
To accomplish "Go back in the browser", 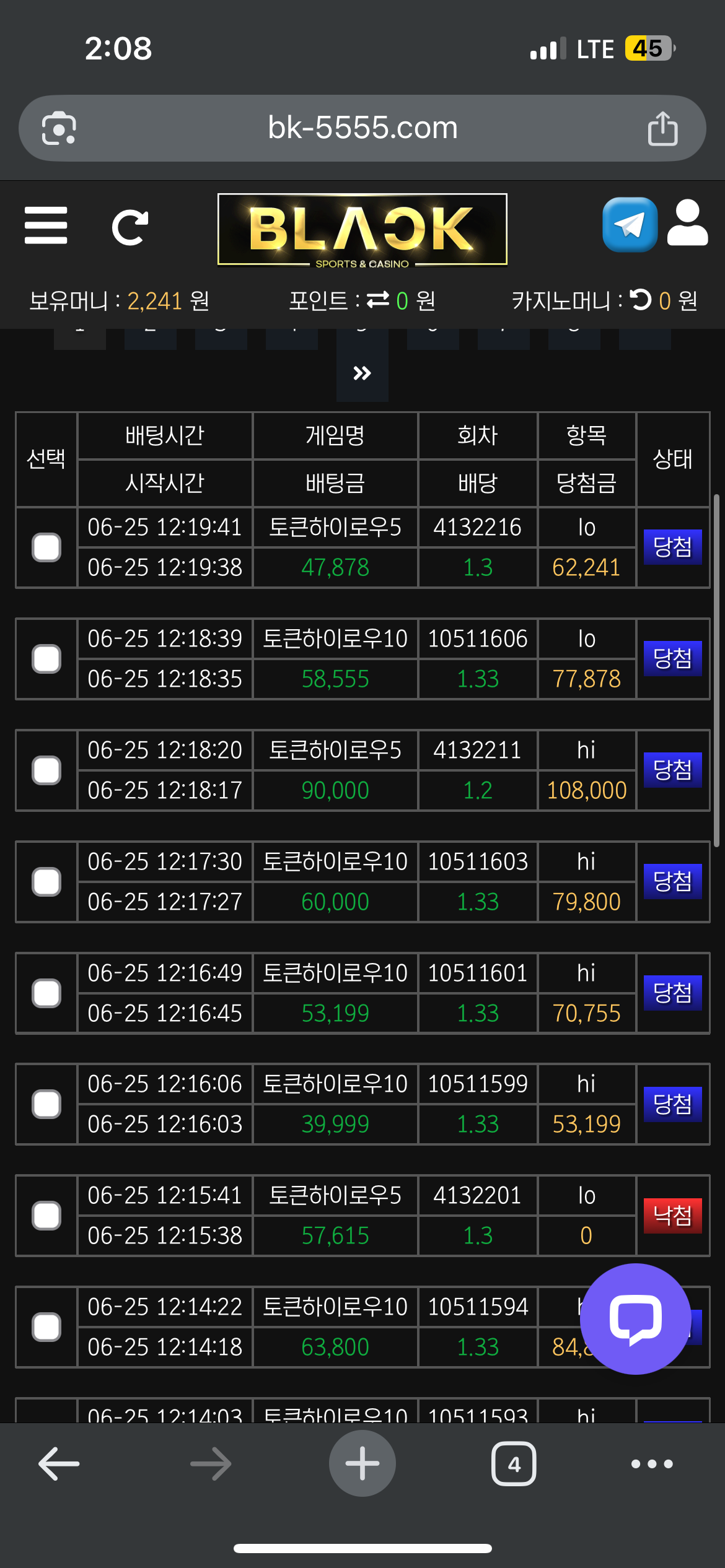I will tap(59, 1464).
